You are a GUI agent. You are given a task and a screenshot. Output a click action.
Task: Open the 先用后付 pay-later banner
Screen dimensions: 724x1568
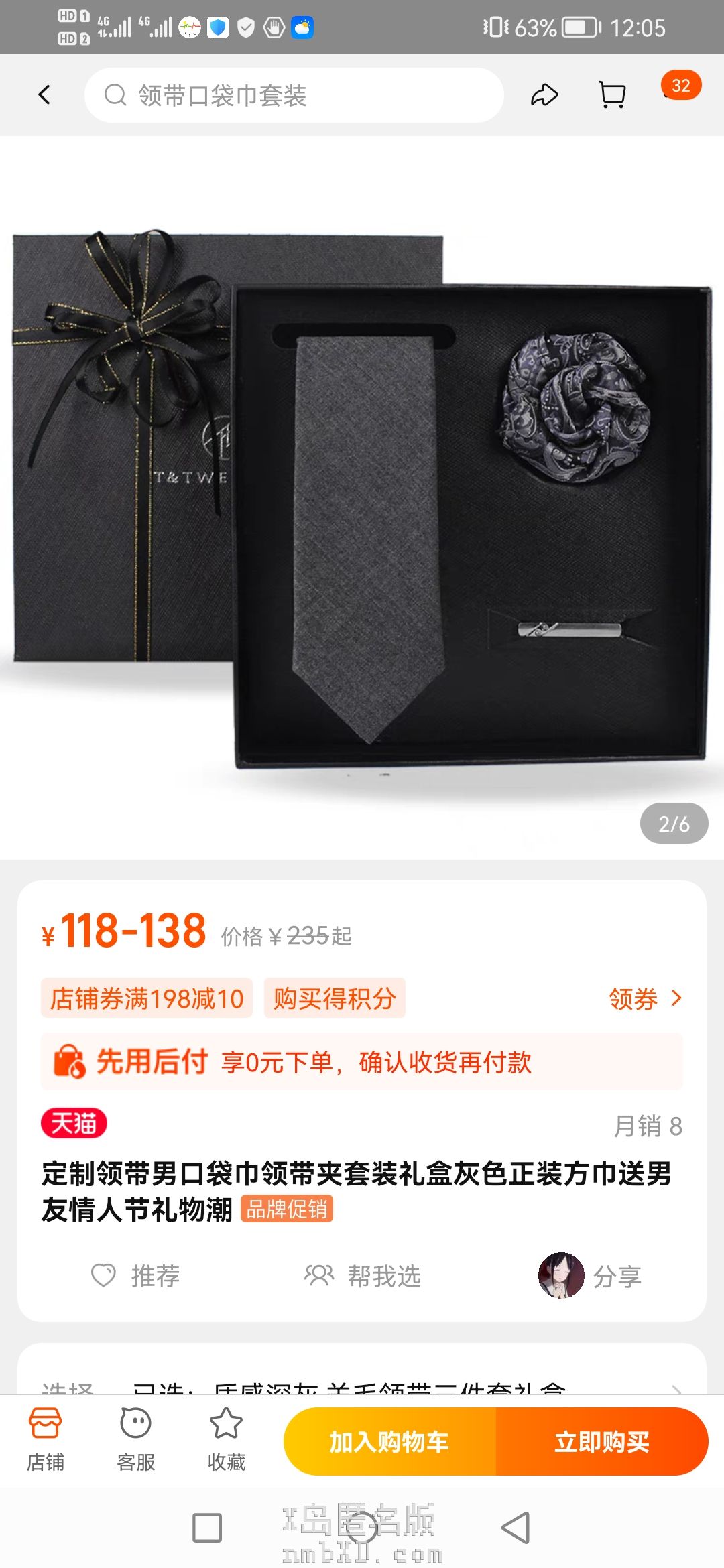tap(362, 1062)
